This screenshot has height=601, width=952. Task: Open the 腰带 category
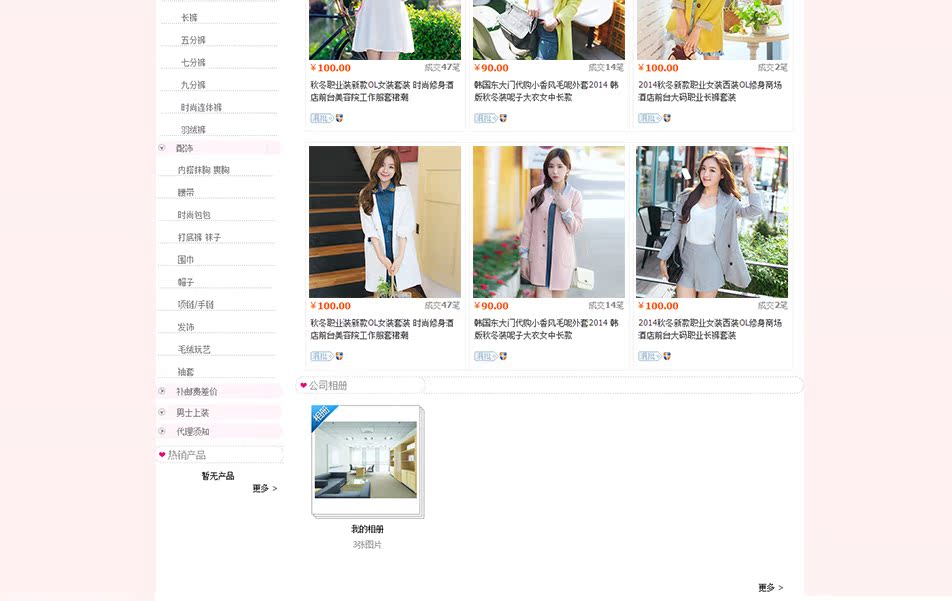[x=186, y=193]
